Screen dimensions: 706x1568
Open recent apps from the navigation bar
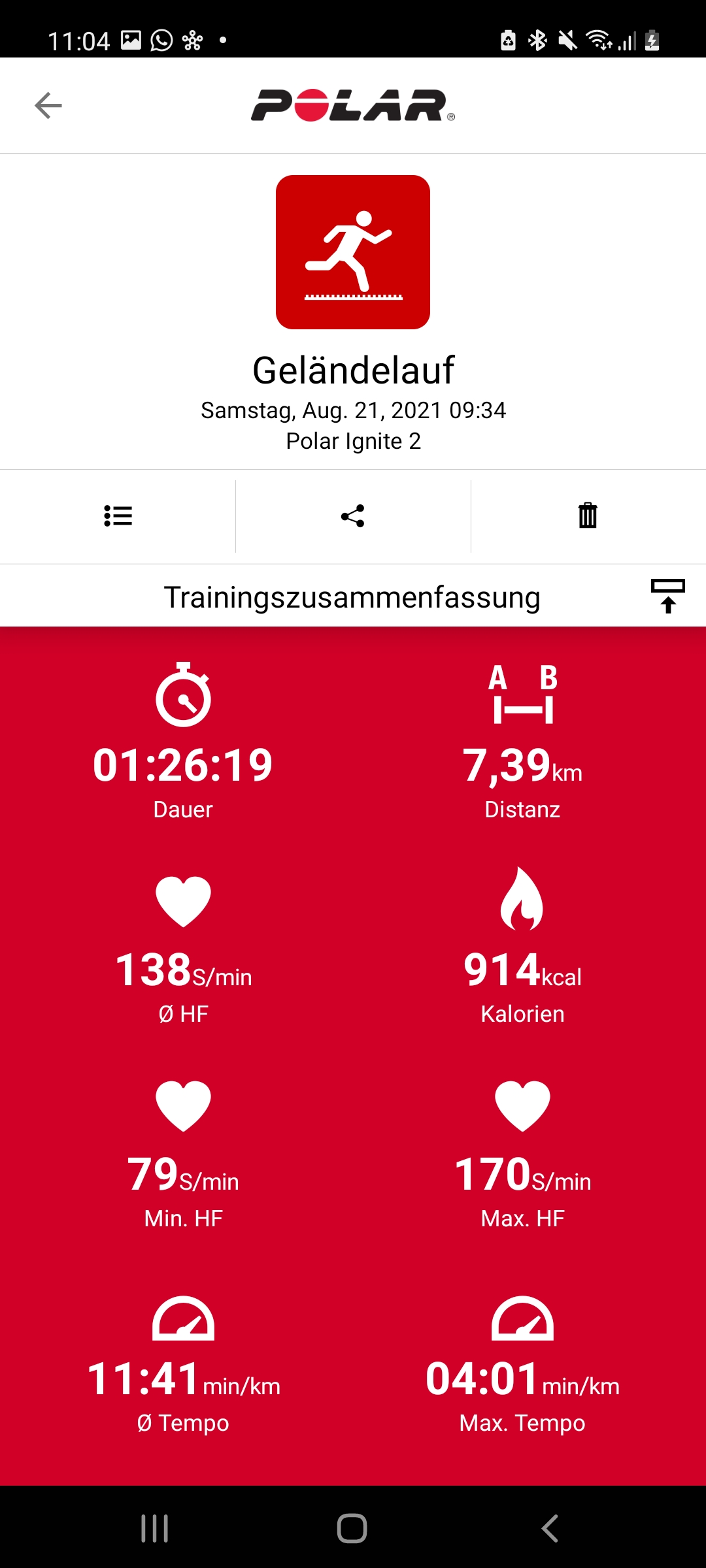coord(155,1528)
